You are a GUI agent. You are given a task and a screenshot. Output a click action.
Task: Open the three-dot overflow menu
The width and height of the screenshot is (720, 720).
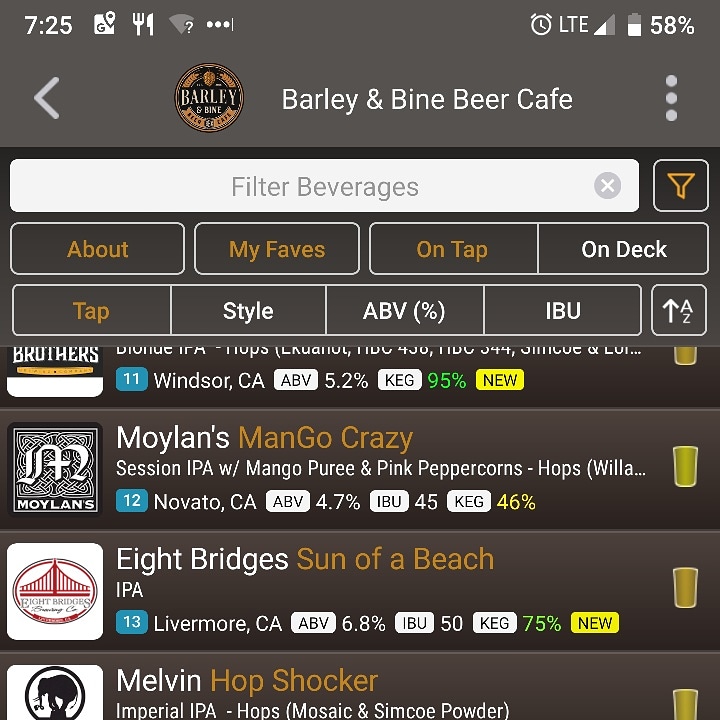coord(671,99)
